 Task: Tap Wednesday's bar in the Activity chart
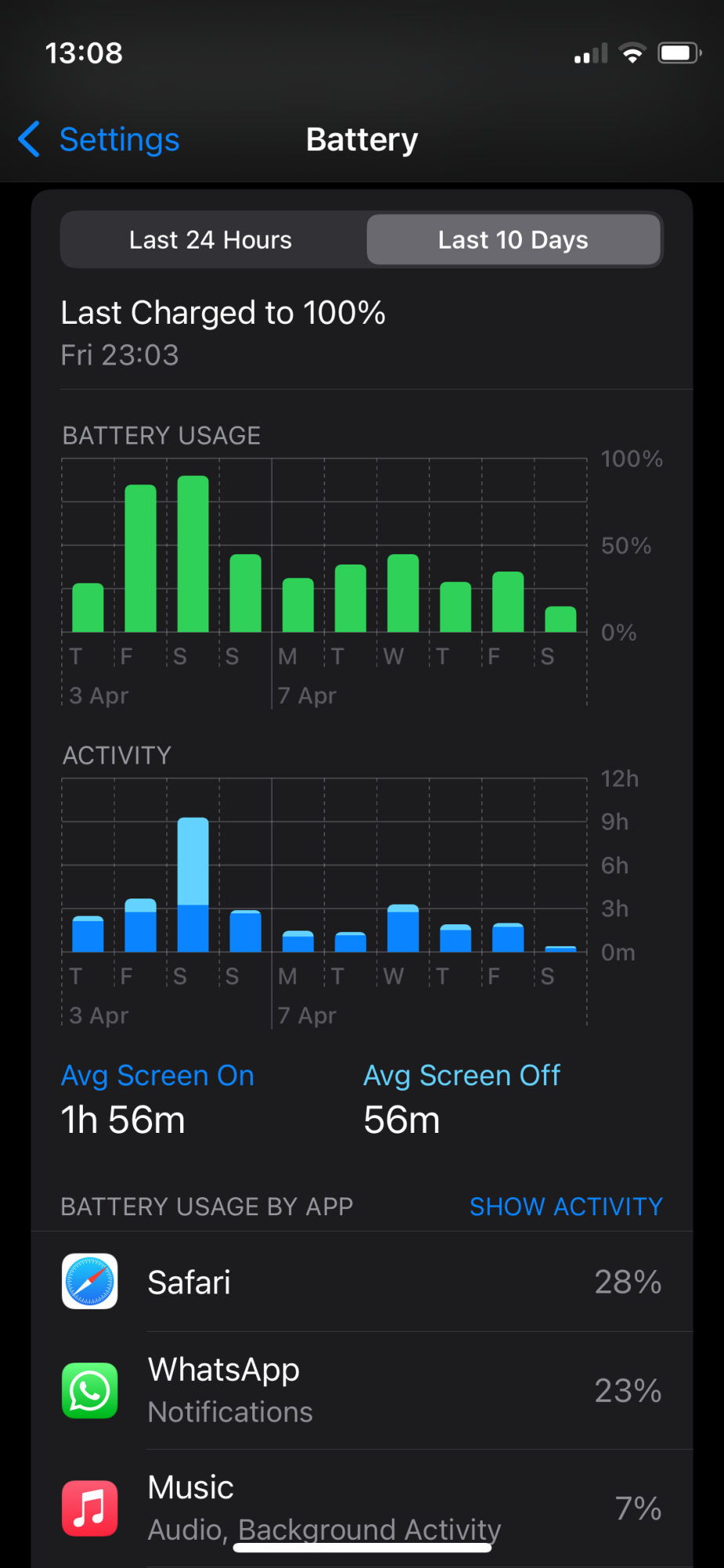[x=403, y=929]
